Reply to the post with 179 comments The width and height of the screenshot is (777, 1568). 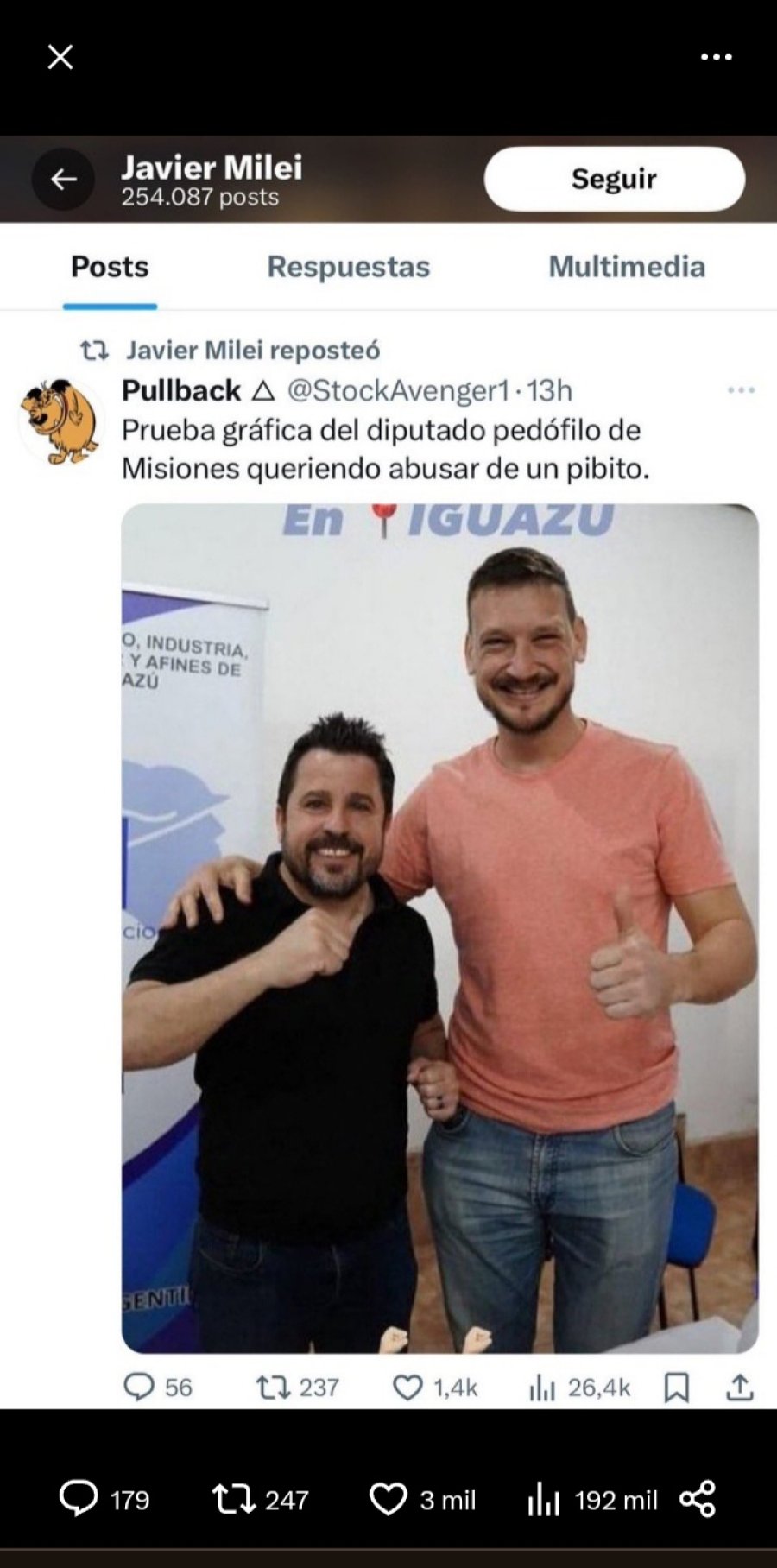[x=79, y=1498]
